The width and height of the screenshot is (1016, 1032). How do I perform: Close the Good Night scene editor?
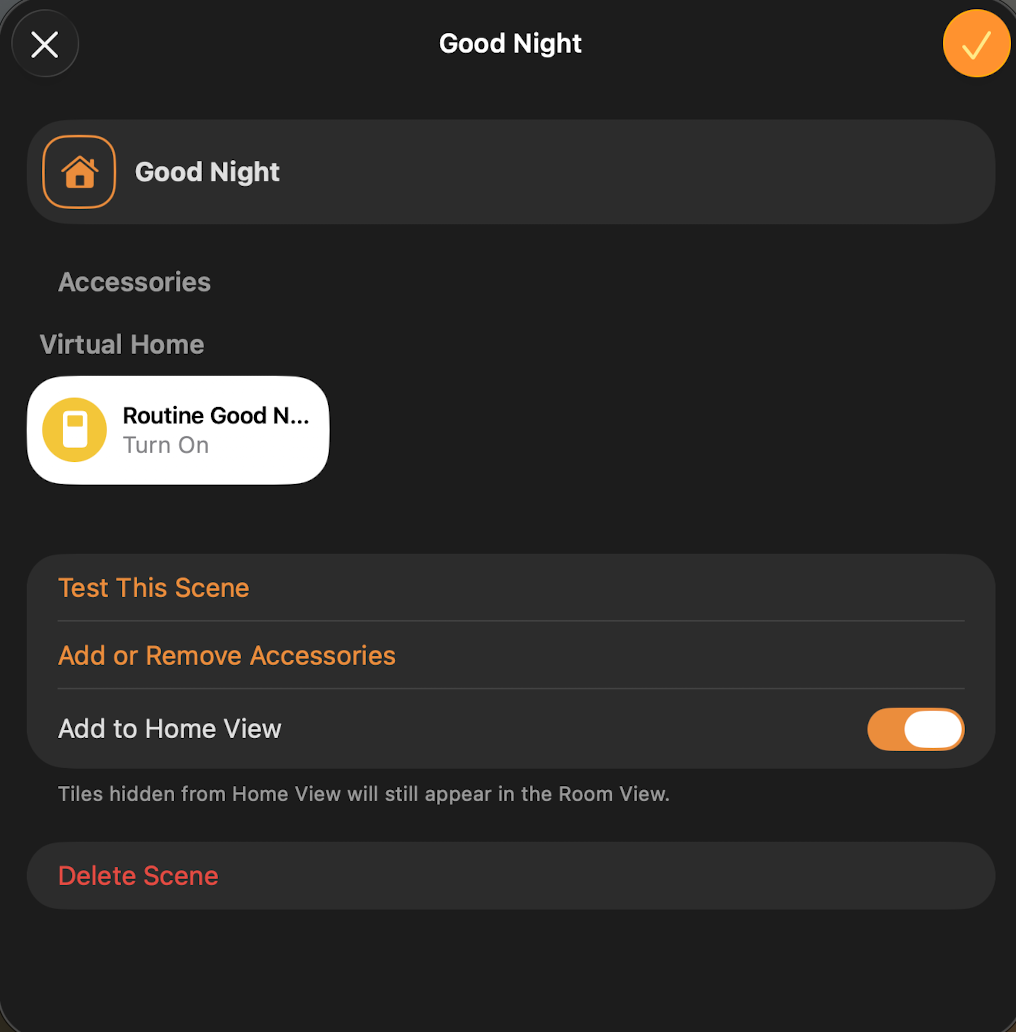[45, 44]
